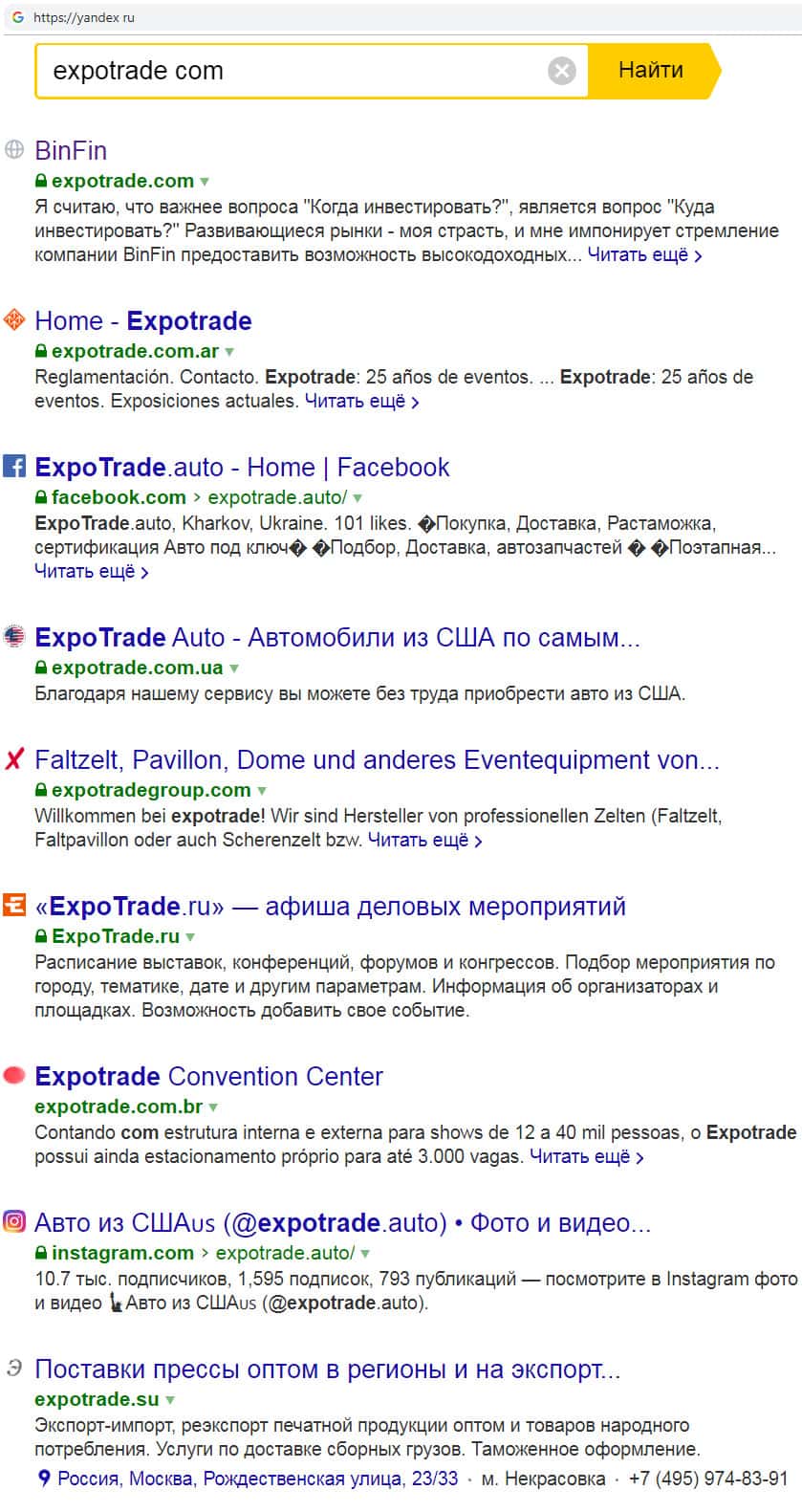Image resolution: width=802 pixels, height=1512 pixels.
Task: Open Faltzelt, Pavillon, Dome result
Action: click(377, 760)
